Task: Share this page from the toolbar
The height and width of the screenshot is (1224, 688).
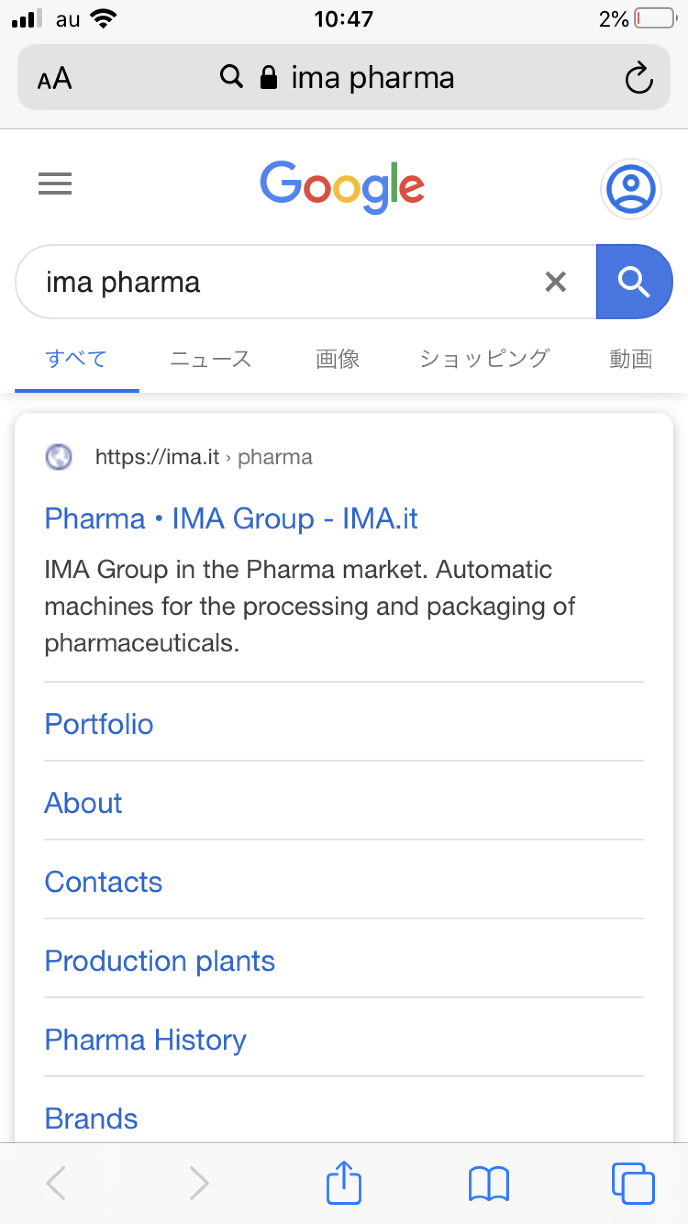Action: (343, 1184)
